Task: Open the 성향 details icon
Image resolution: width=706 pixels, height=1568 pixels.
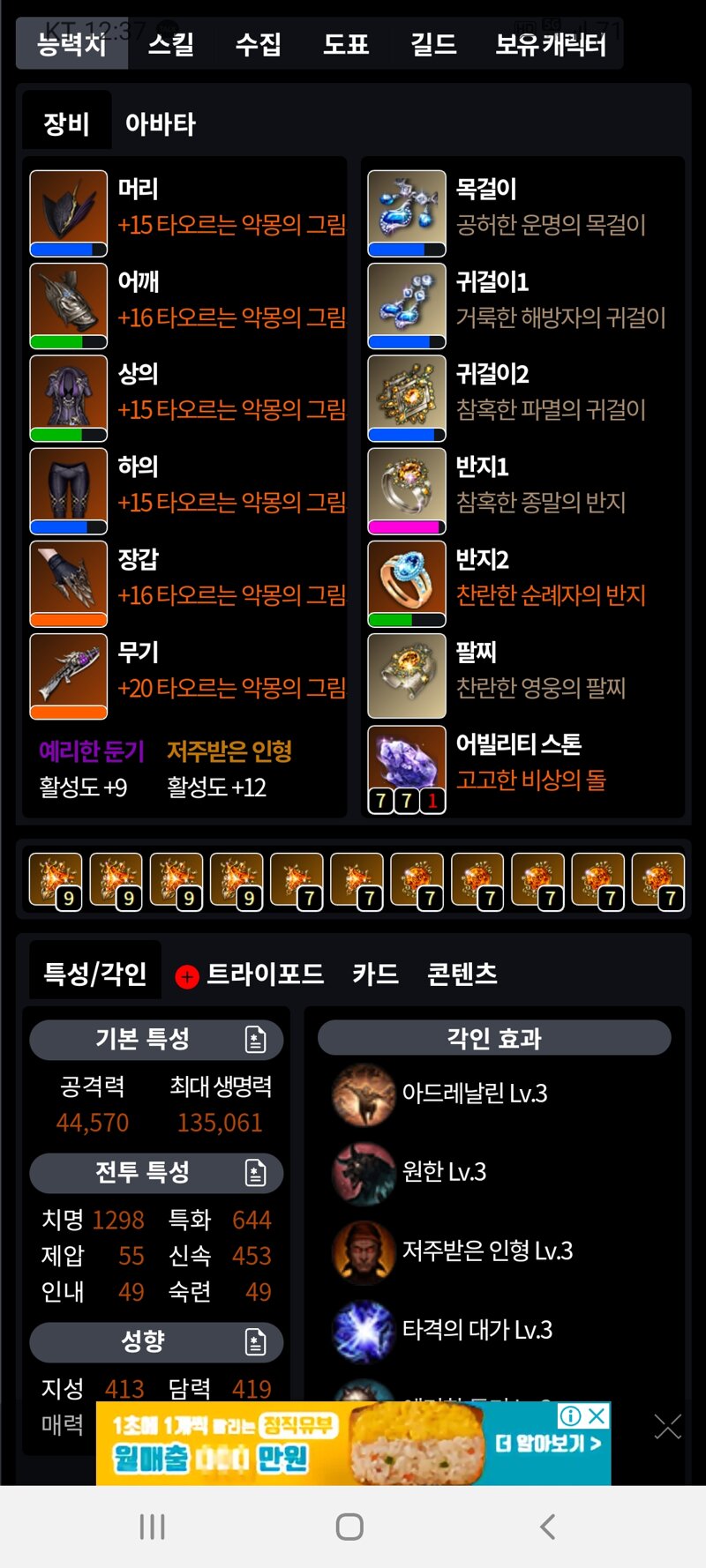Action: point(255,1342)
